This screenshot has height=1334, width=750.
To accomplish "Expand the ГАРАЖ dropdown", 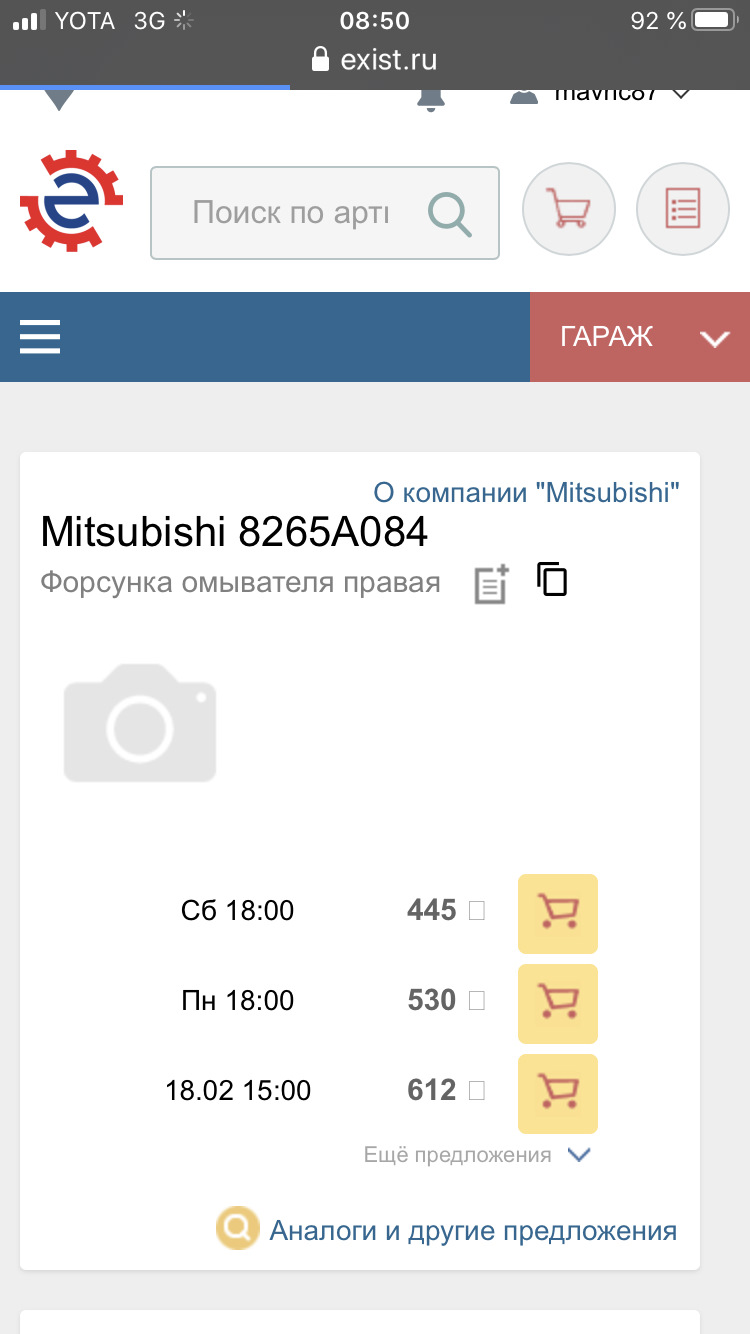I will click(640, 337).
